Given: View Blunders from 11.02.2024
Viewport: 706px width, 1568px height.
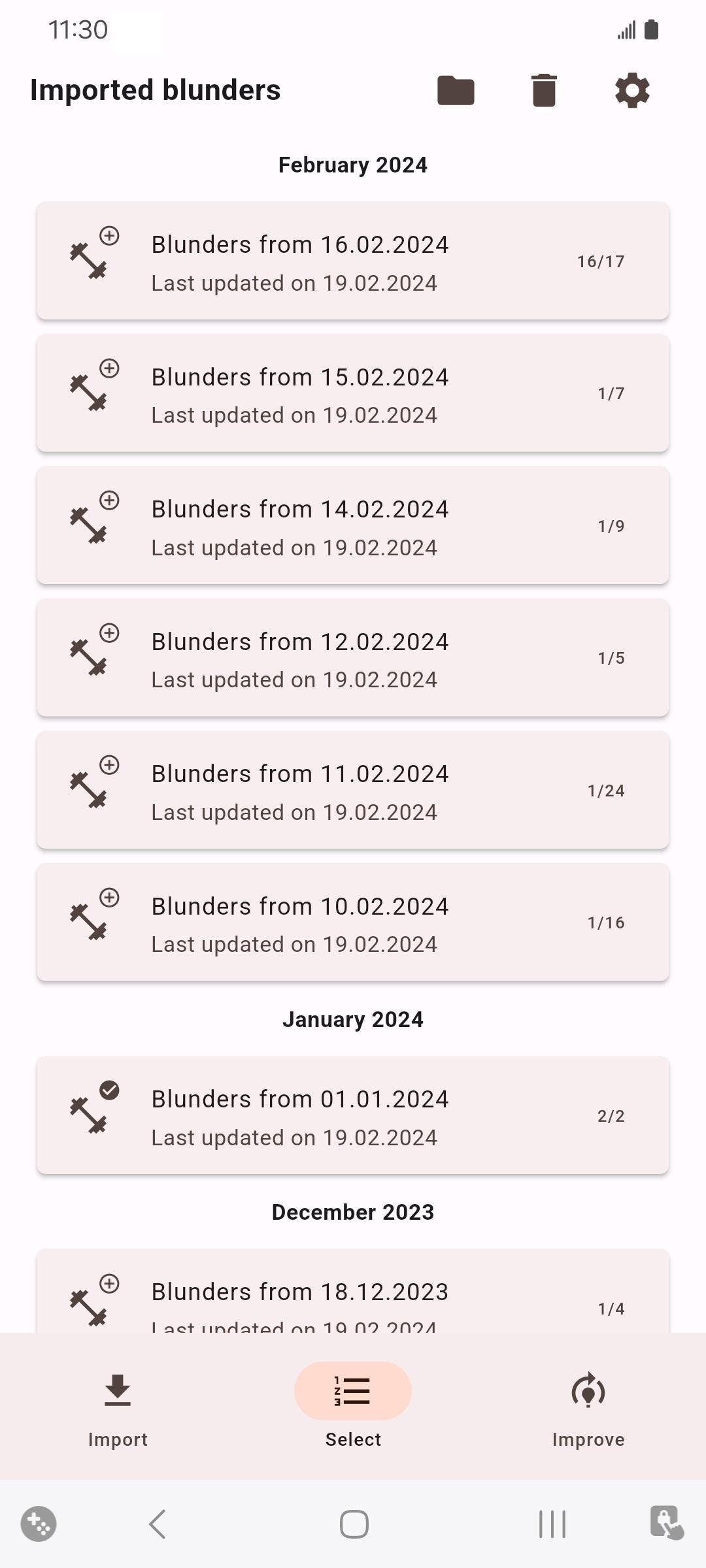Looking at the screenshot, I should tap(353, 790).
